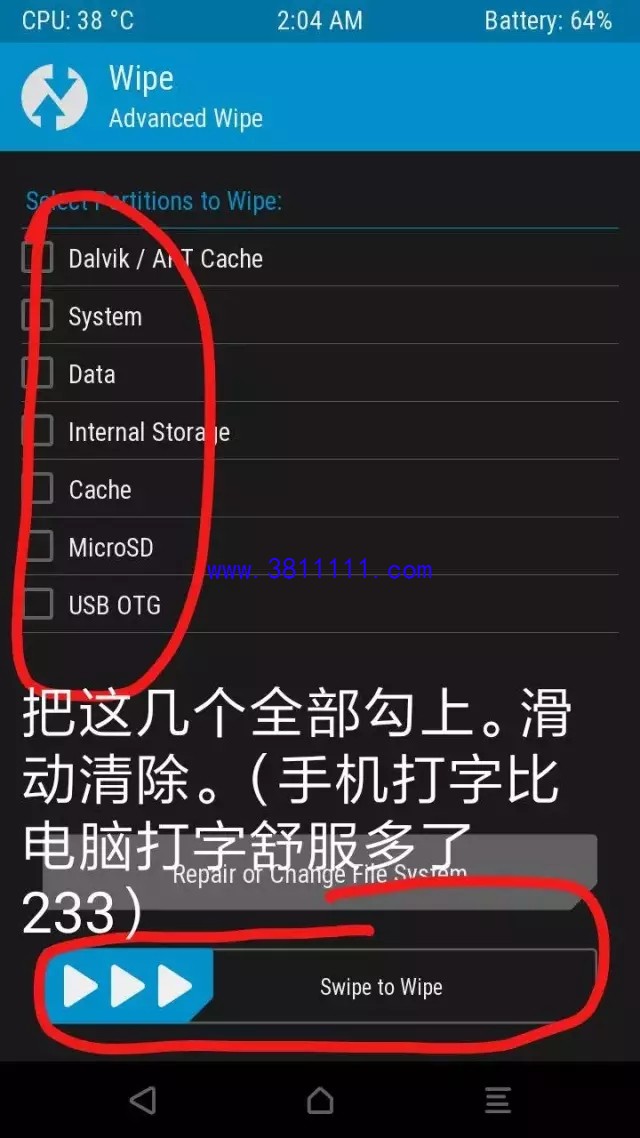
Task: Enable the Cache partition checkbox
Action: pos(38,489)
